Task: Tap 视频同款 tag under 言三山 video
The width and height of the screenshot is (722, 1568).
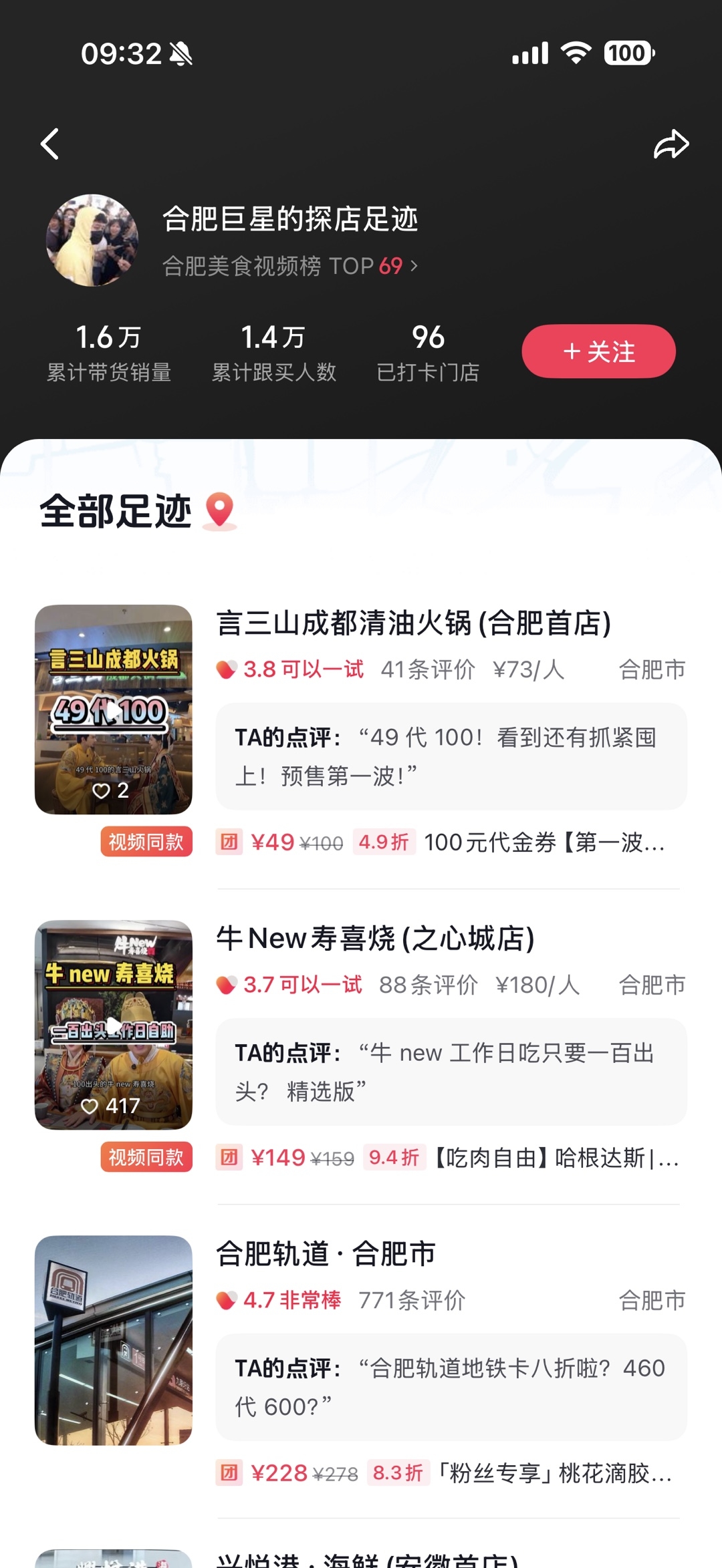Action: pyautogui.click(x=146, y=841)
